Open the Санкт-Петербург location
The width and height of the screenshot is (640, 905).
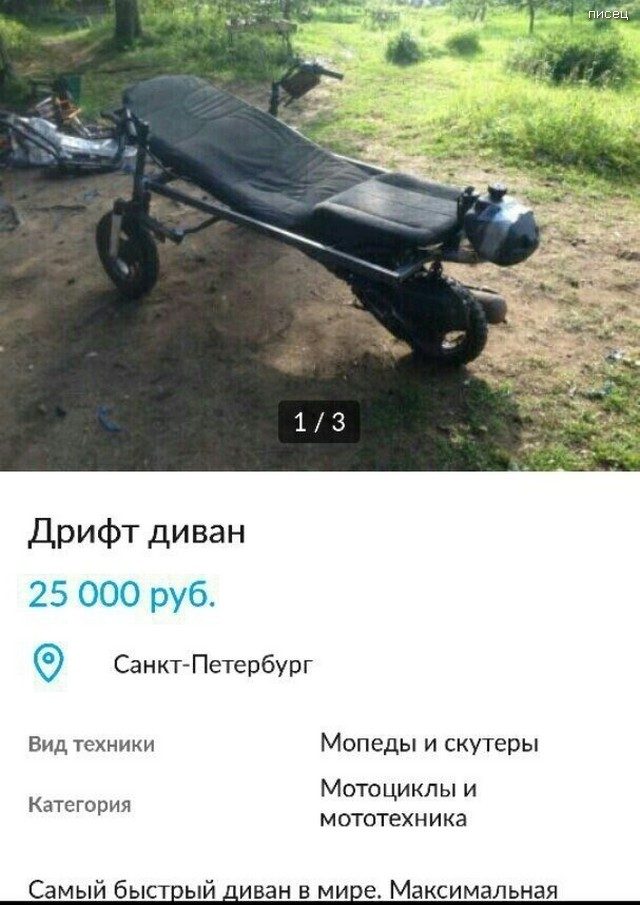212,664
